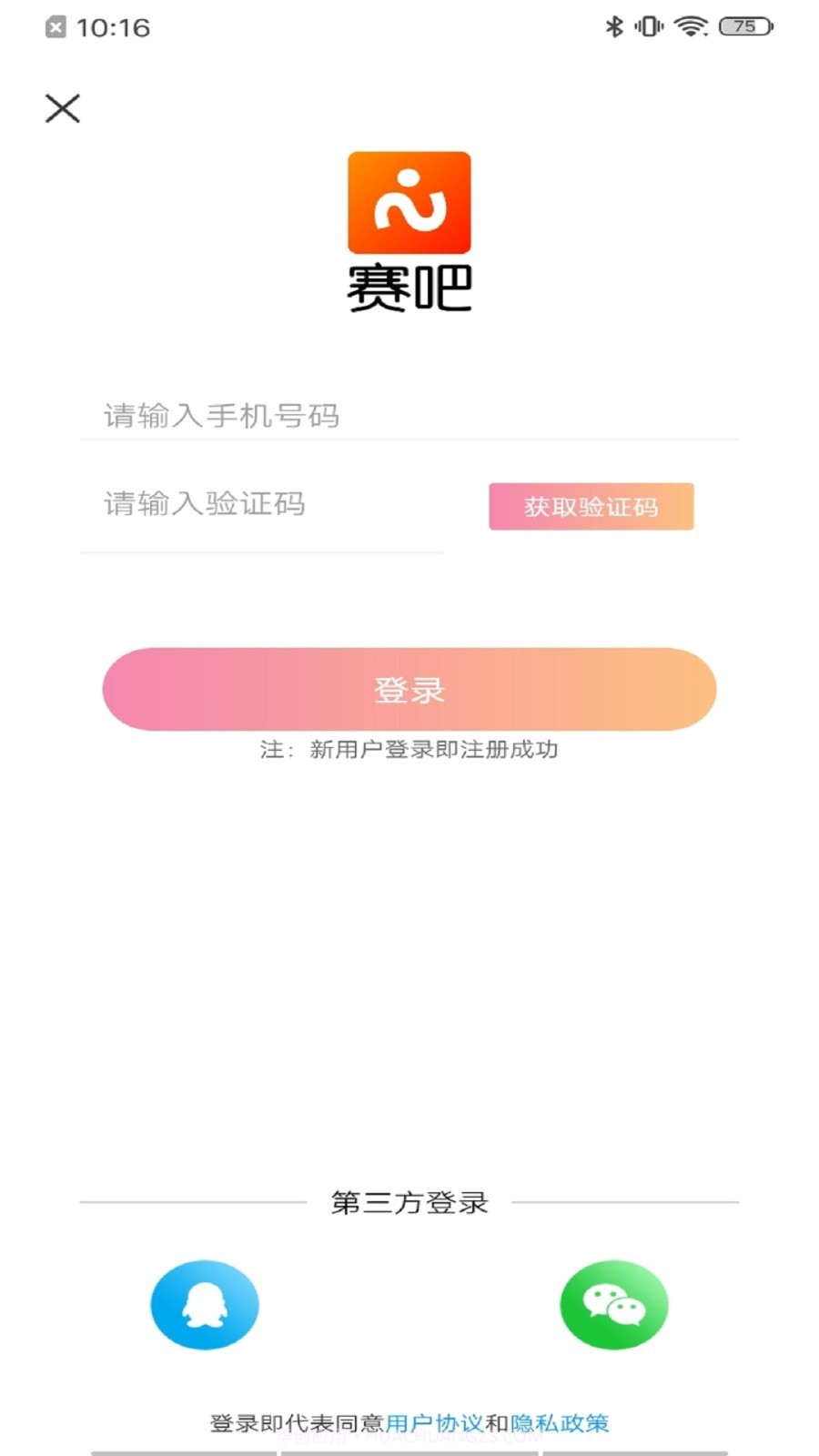Tap the 第三方登录 section label
Viewport: 819px width, 1456px height.
tap(409, 1201)
